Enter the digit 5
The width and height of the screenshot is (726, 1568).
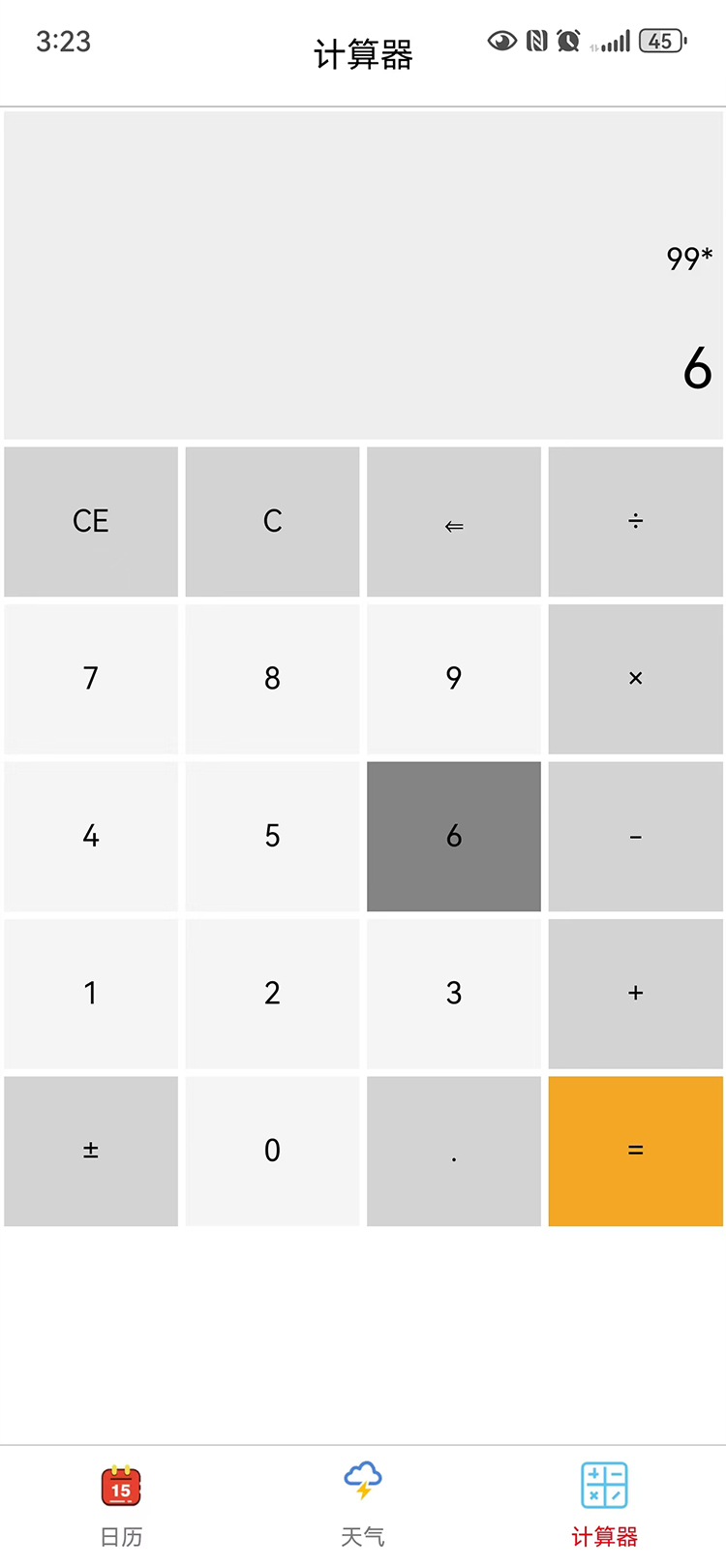coord(272,836)
